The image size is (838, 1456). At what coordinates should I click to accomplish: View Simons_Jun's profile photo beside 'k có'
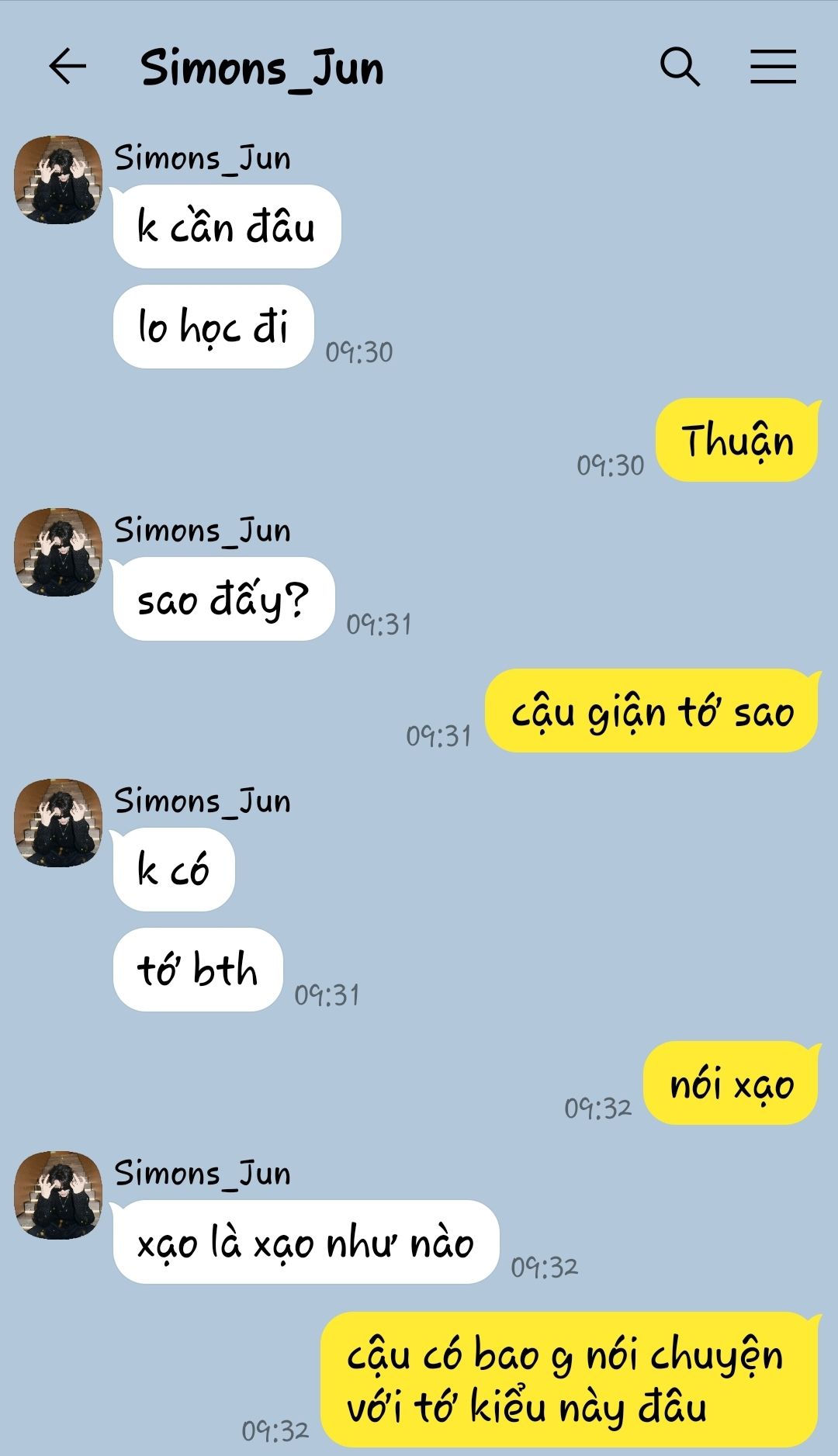pos(58,823)
